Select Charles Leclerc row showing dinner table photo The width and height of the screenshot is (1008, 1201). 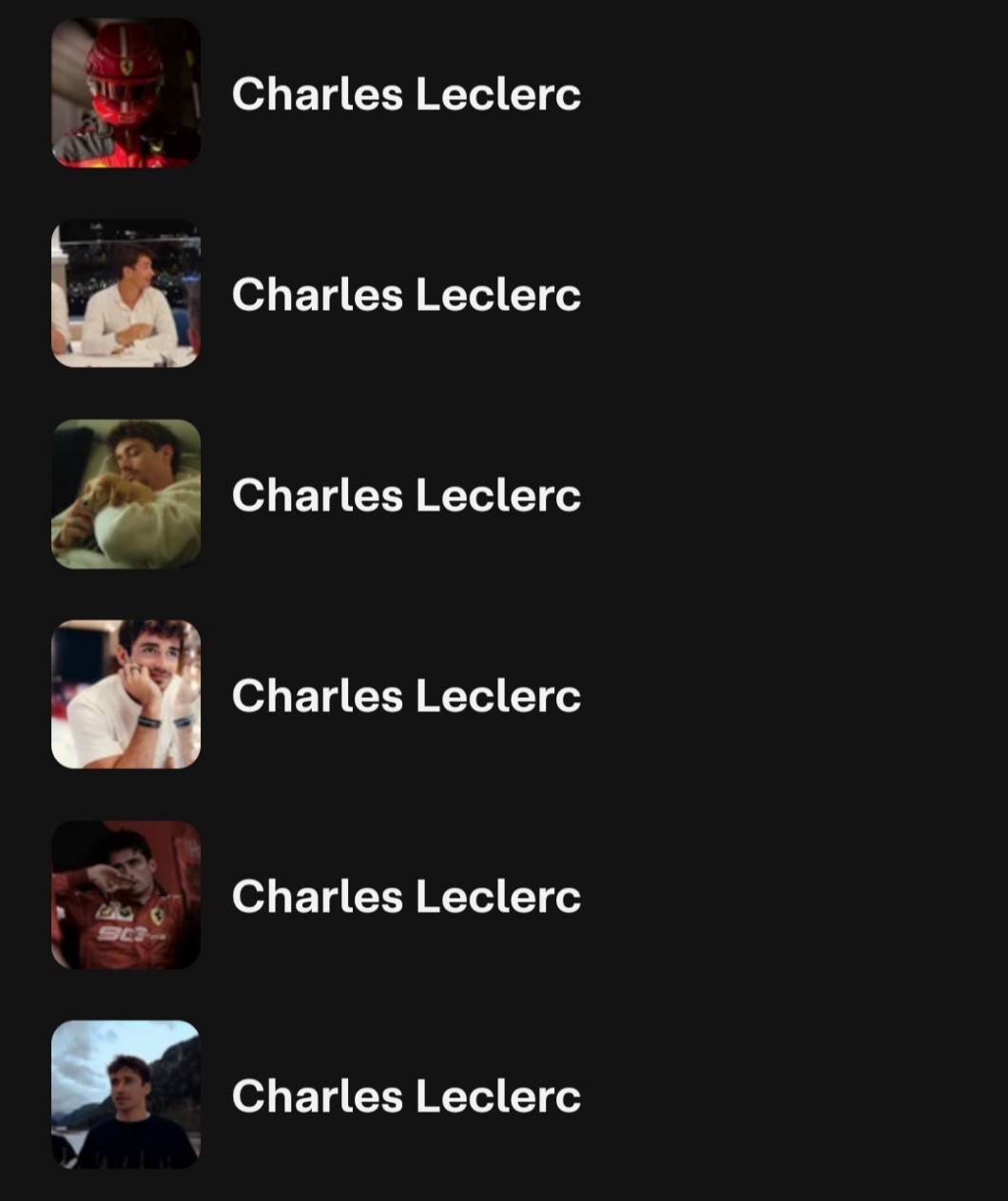click(406, 294)
